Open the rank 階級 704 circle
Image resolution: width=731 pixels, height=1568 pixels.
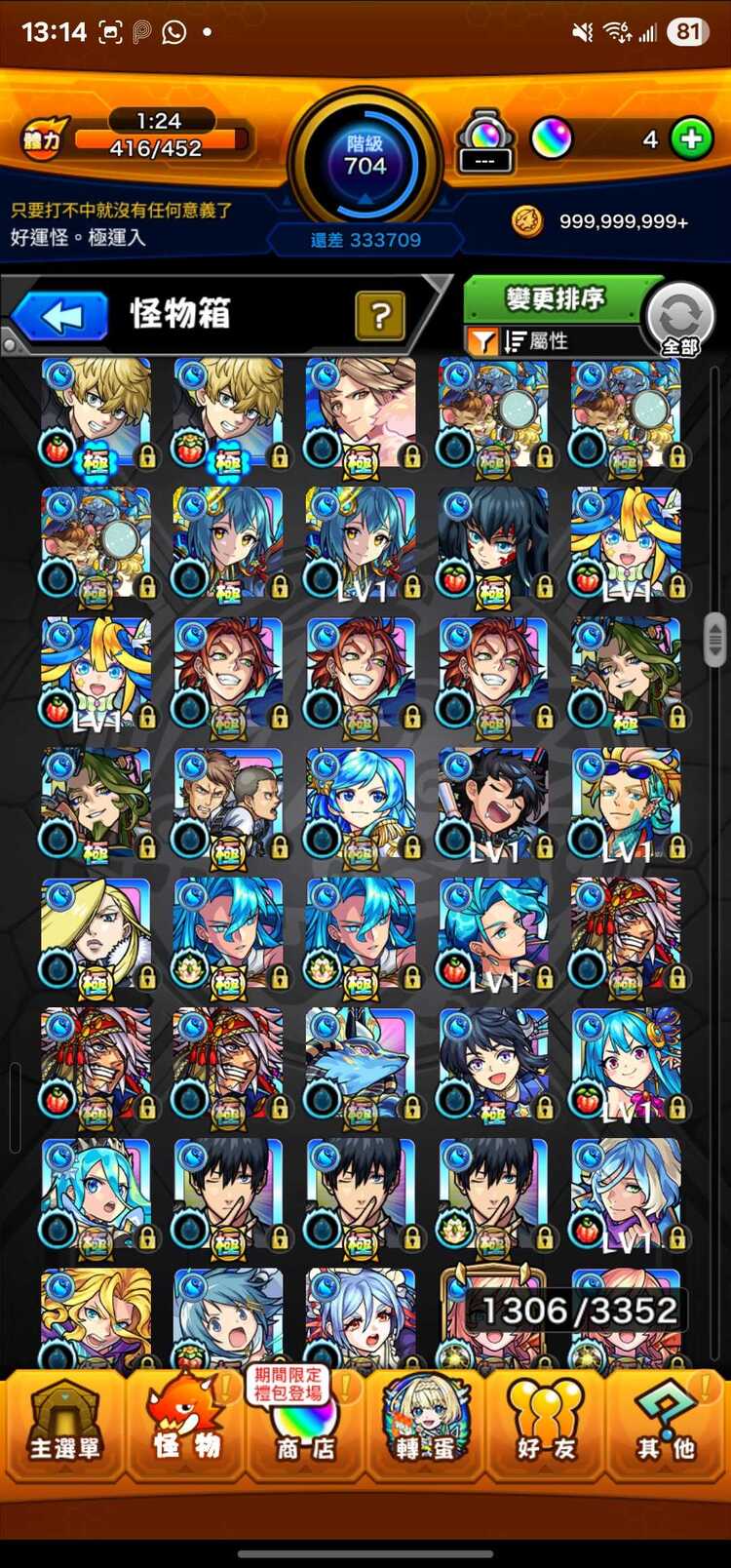coord(365,156)
